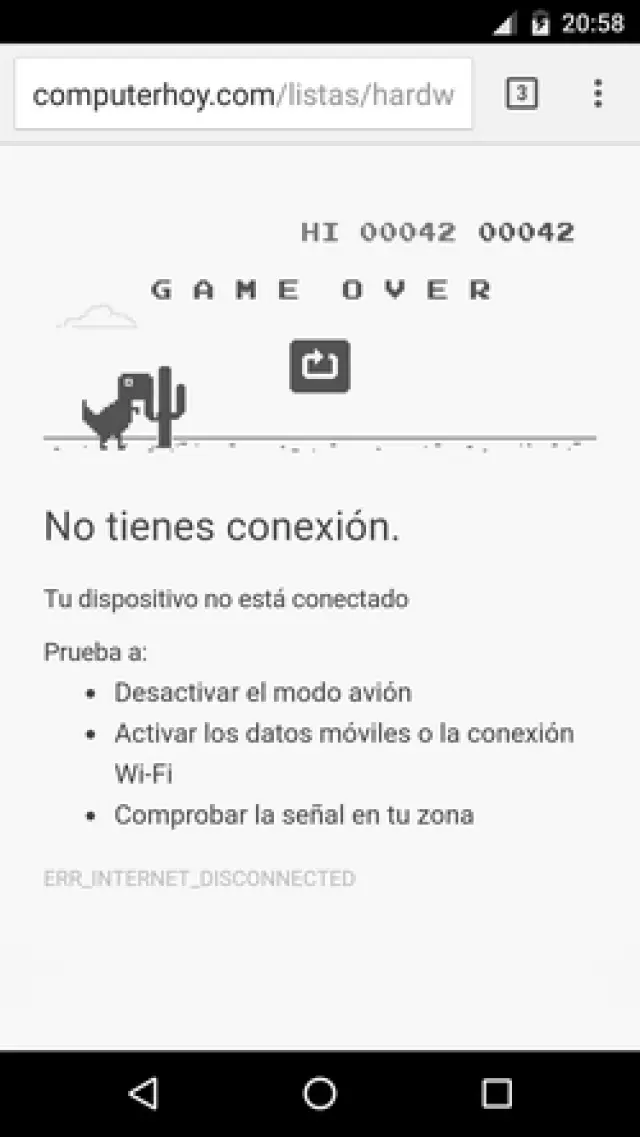Open the tab switcher showing 3 tabs
Screen dimensions: 640x1137
[x=521, y=94]
